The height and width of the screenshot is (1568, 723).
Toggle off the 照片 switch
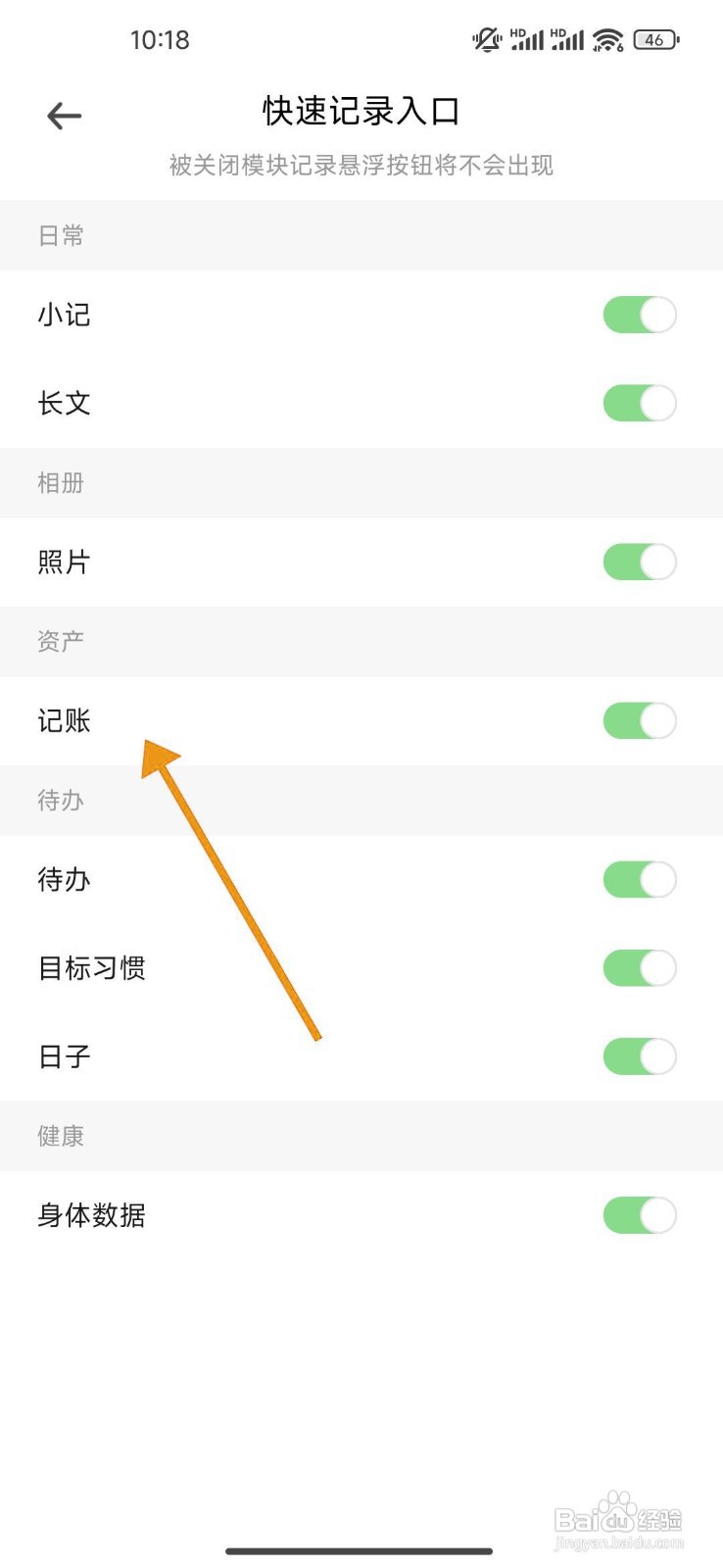click(639, 563)
